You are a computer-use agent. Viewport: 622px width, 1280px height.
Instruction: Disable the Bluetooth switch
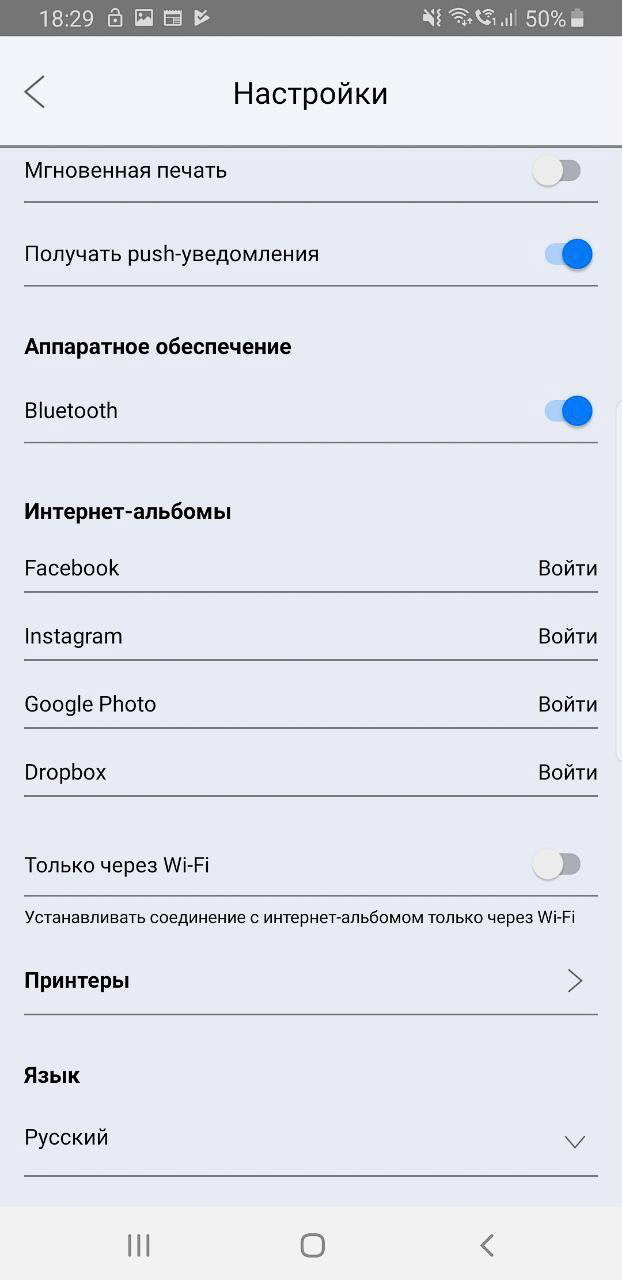tap(568, 411)
